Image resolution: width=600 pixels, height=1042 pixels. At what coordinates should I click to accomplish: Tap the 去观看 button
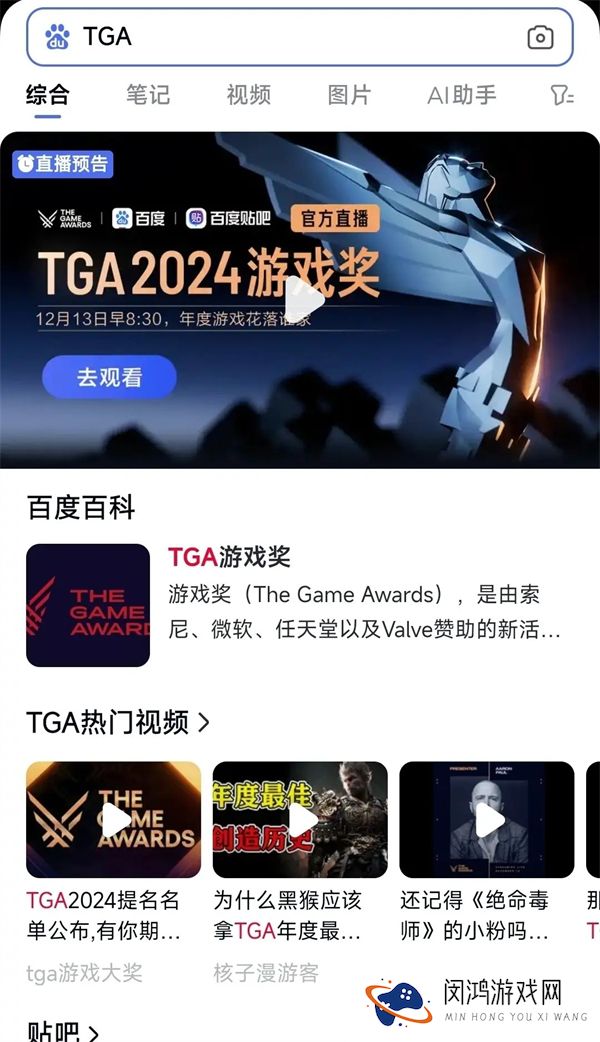109,378
